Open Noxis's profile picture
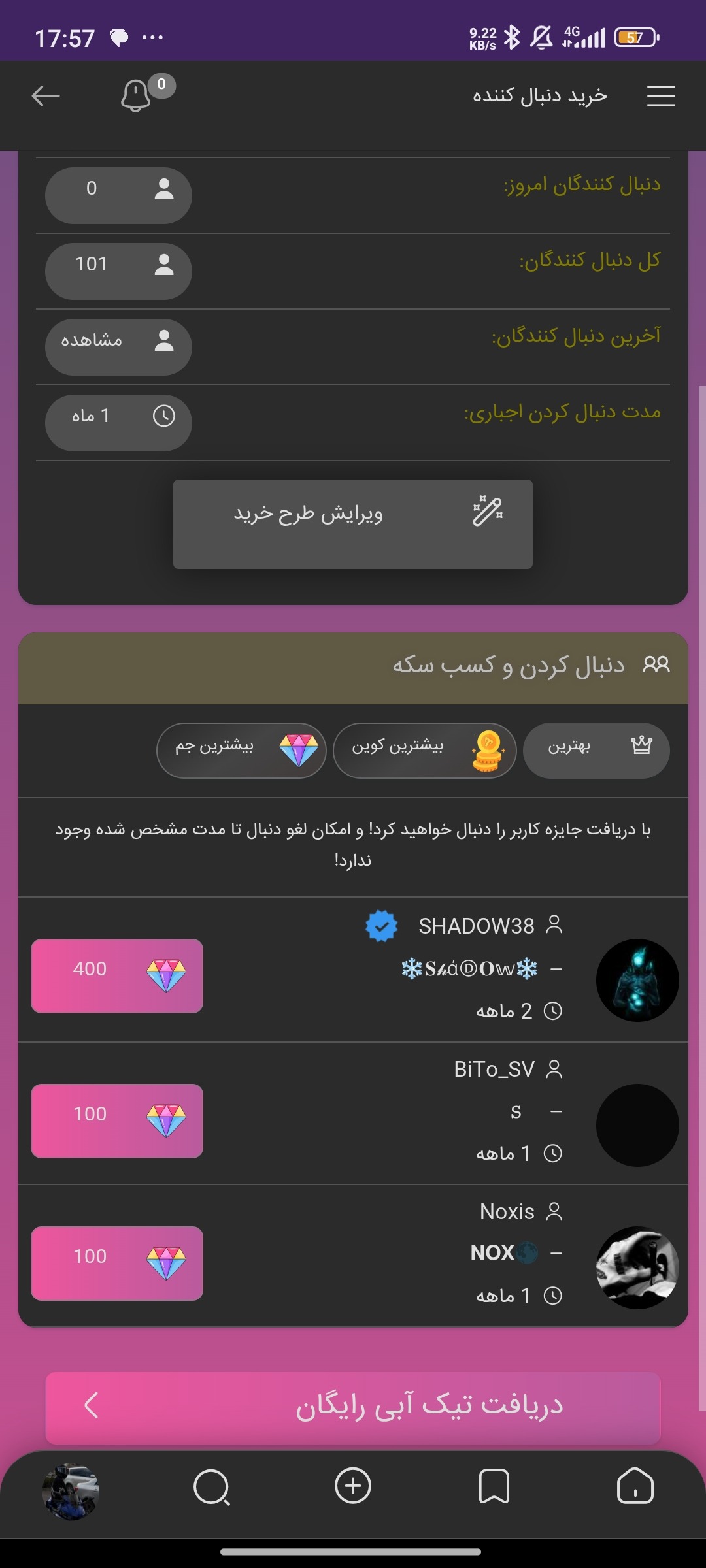 pyautogui.click(x=637, y=1267)
